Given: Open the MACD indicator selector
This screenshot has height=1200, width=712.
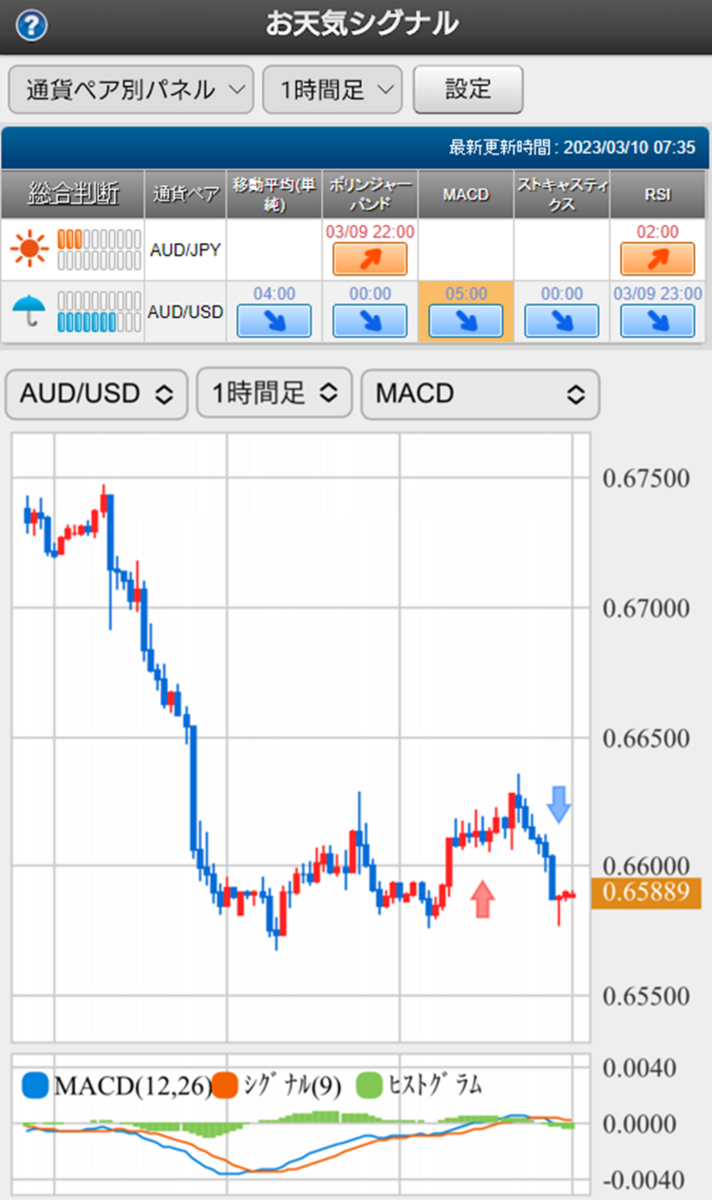Looking at the screenshot, I should pos(479,394).
